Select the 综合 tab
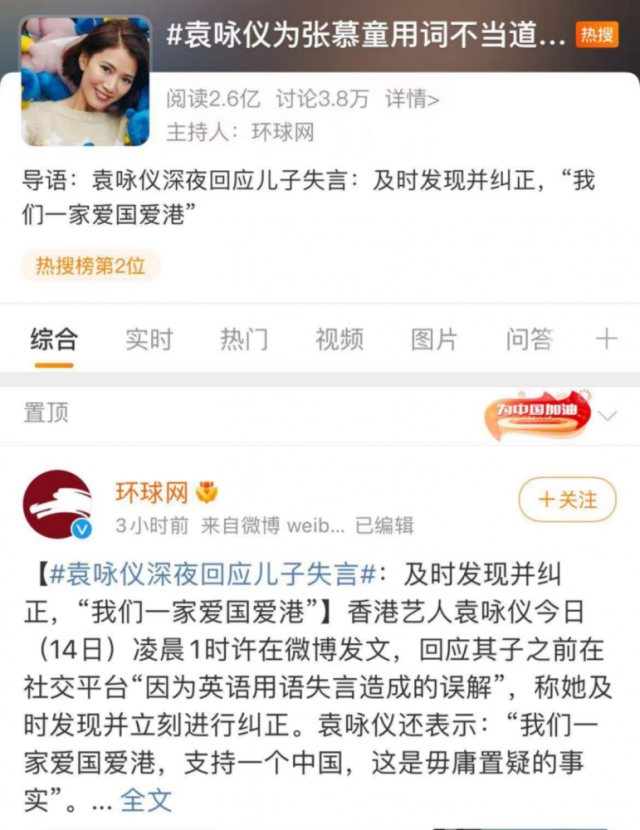This screenshot has height=830, width=640. [54, 339]
